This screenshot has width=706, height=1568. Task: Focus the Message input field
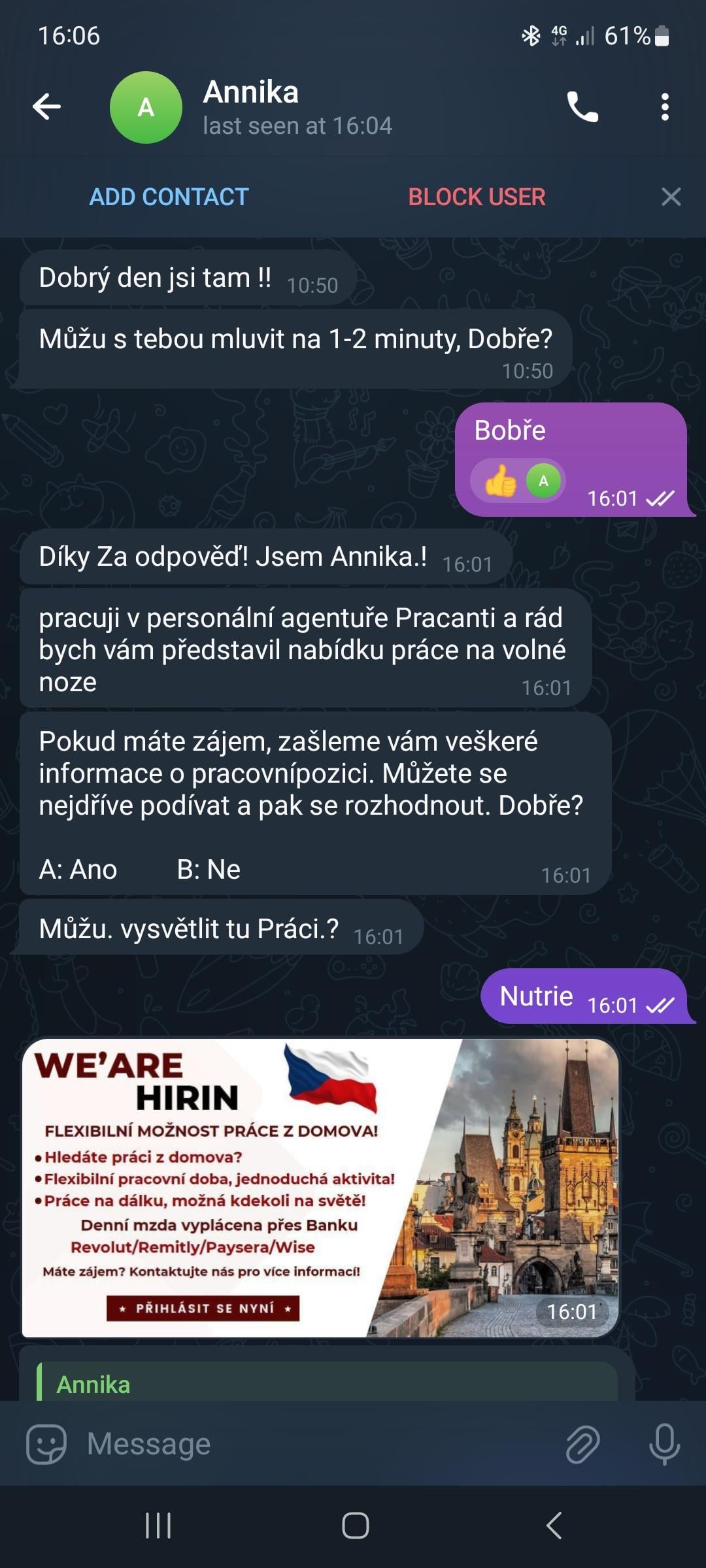pyautogui.click(x=314, y=1444)
